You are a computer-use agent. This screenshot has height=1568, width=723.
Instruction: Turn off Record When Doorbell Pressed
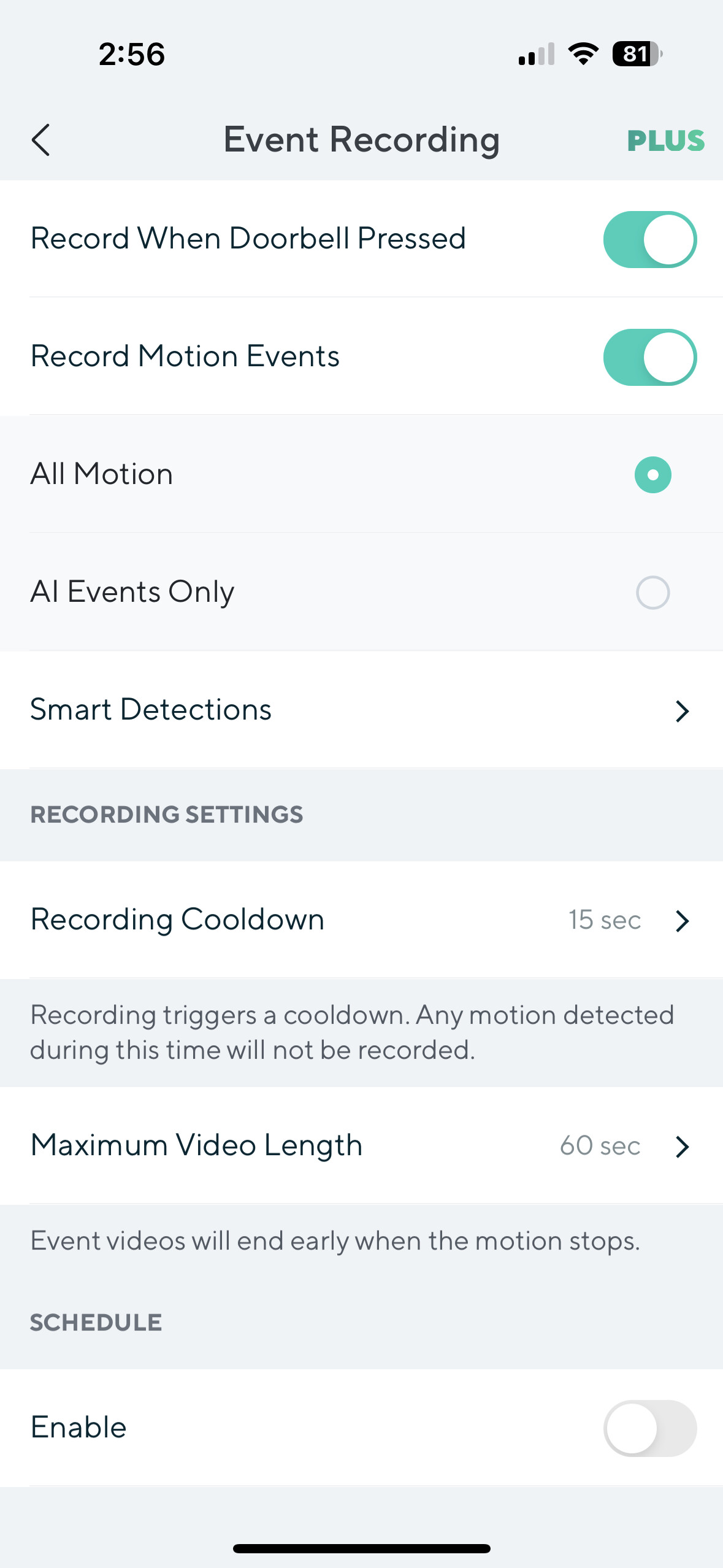(x=649, y=240)
